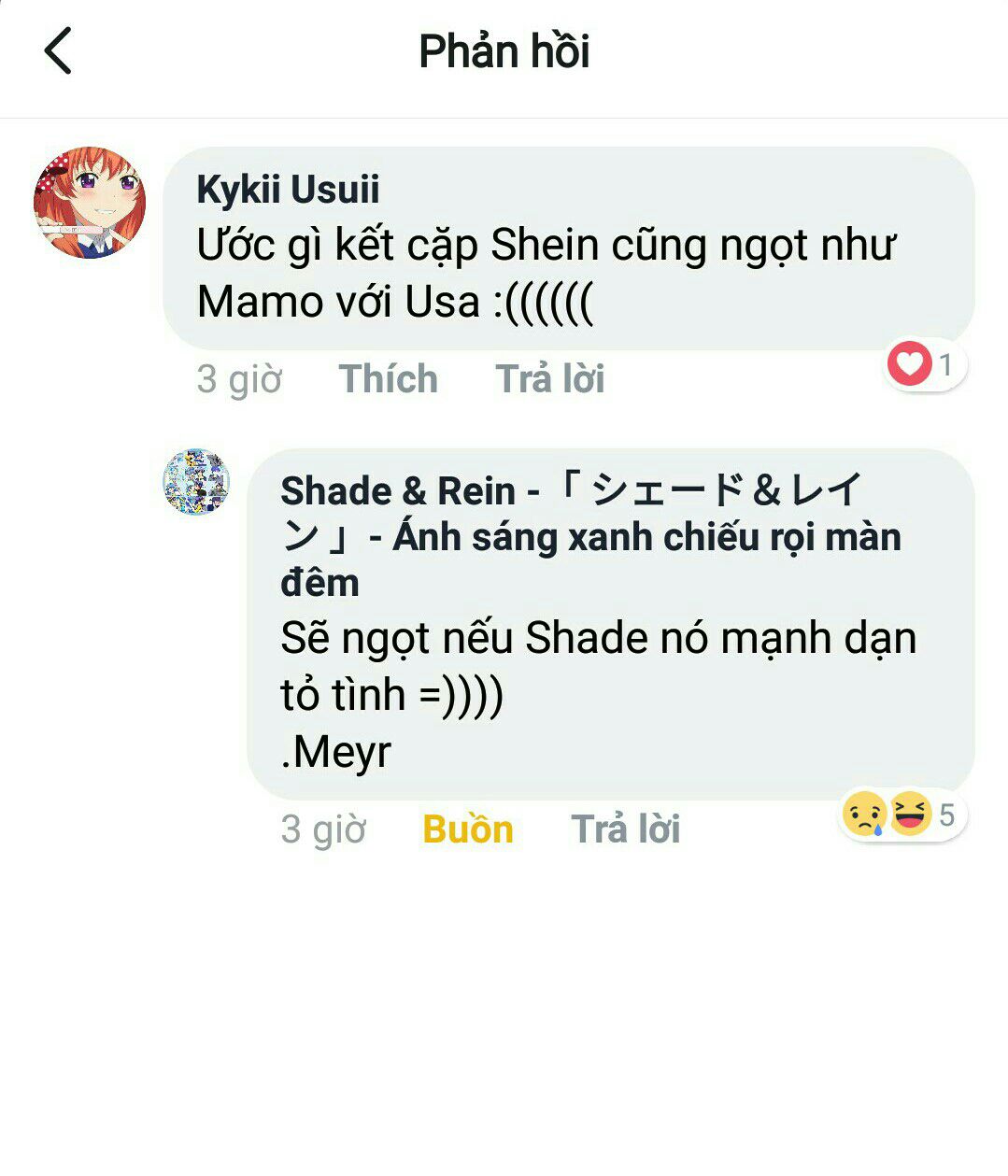Reply to Kykii Usuii's comment

pos(549,379)
